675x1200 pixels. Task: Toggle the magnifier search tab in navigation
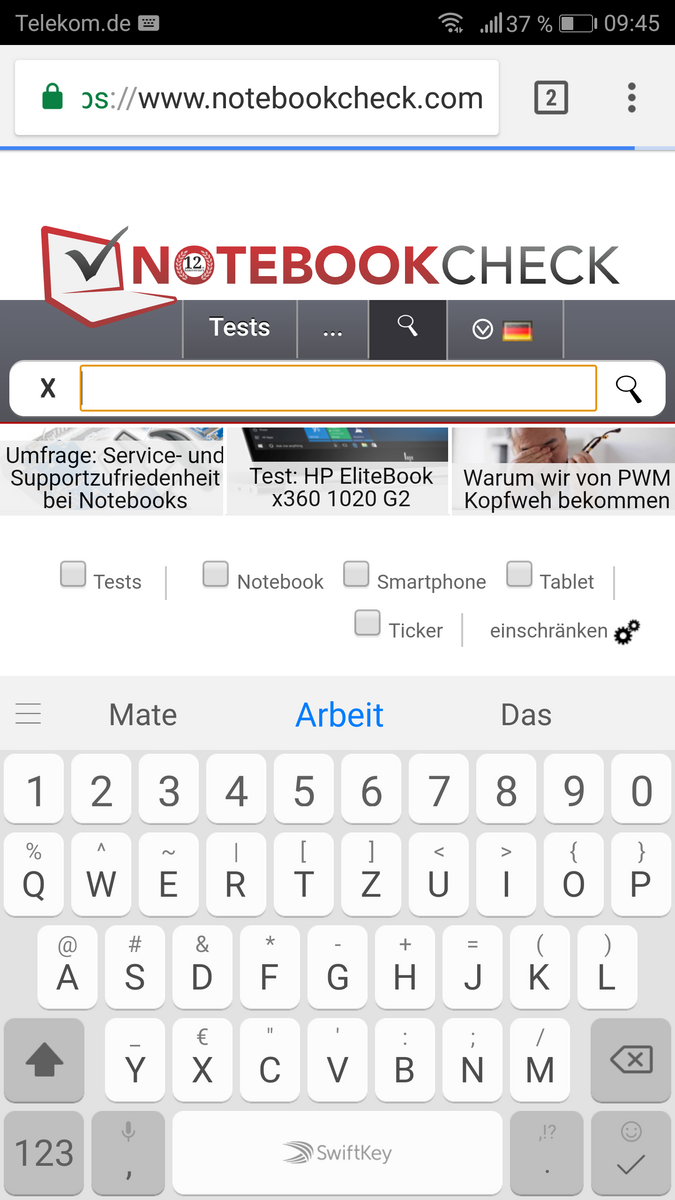point(407,328)
